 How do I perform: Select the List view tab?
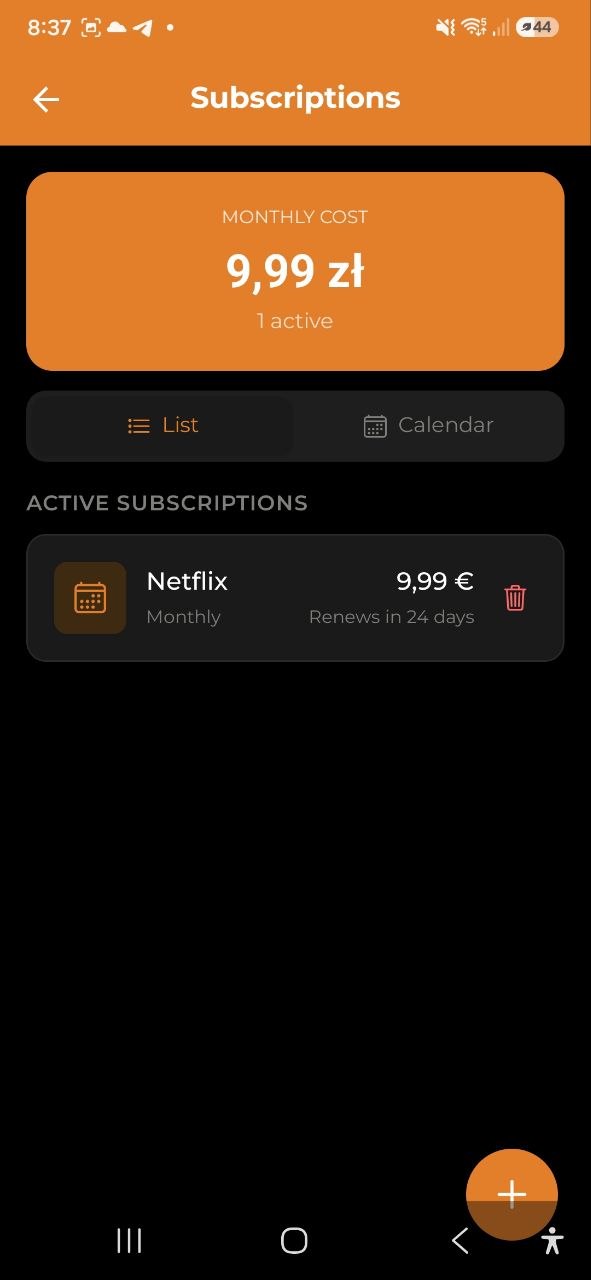(163, 426)
